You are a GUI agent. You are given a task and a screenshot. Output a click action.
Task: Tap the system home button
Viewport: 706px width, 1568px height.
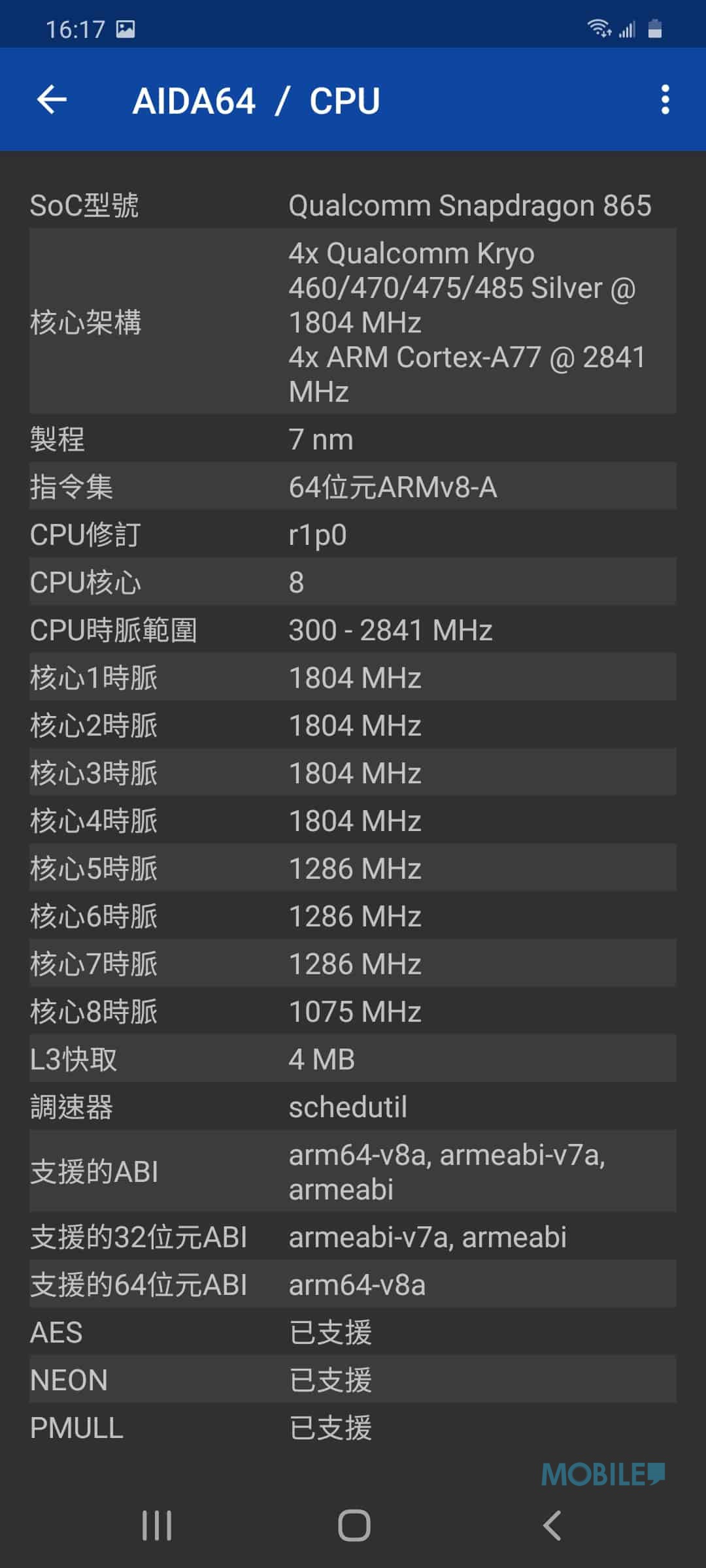tap(354, 1526)
